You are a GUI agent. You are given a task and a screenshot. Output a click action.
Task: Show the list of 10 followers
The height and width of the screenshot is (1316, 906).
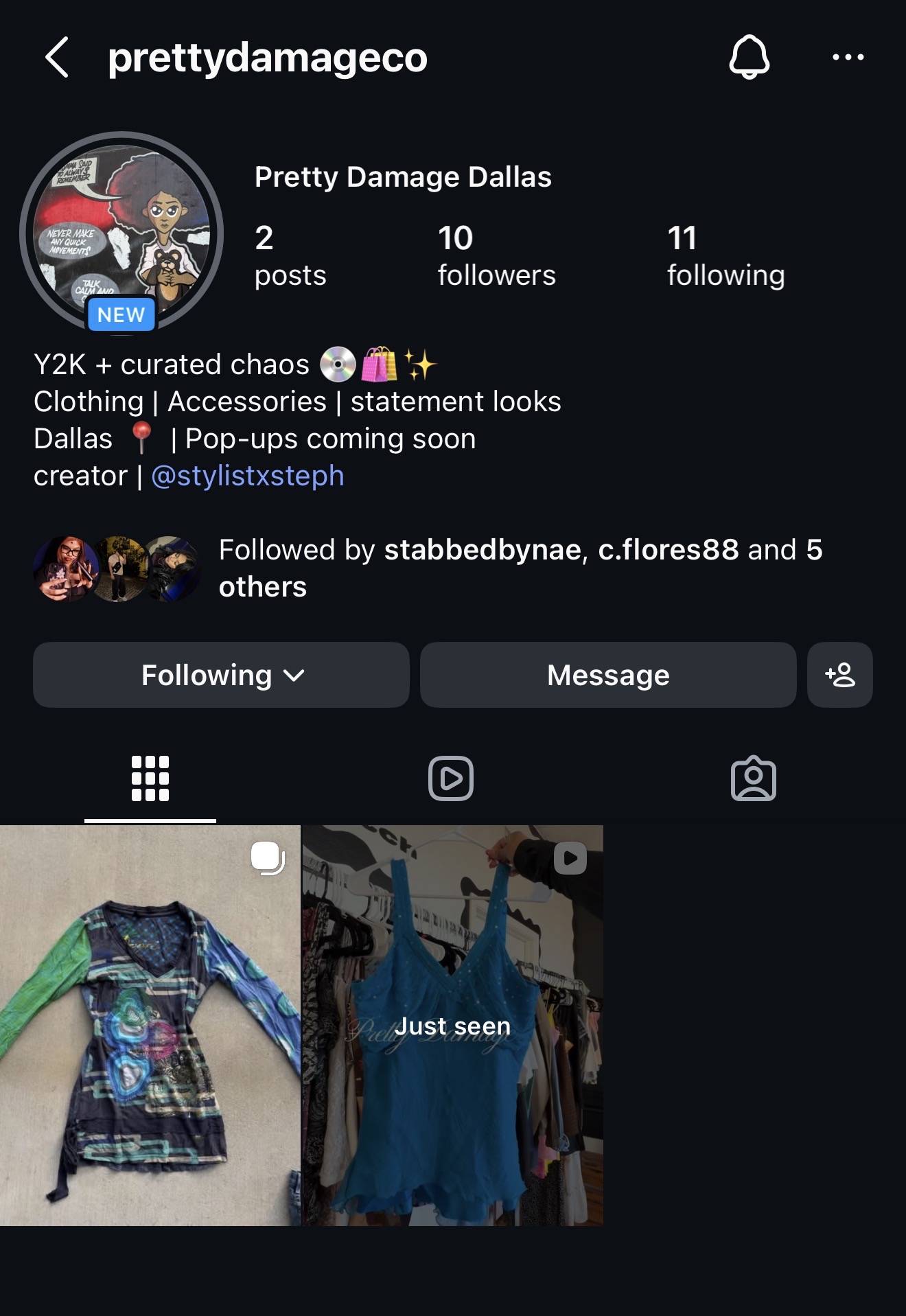tap(496, 255)
